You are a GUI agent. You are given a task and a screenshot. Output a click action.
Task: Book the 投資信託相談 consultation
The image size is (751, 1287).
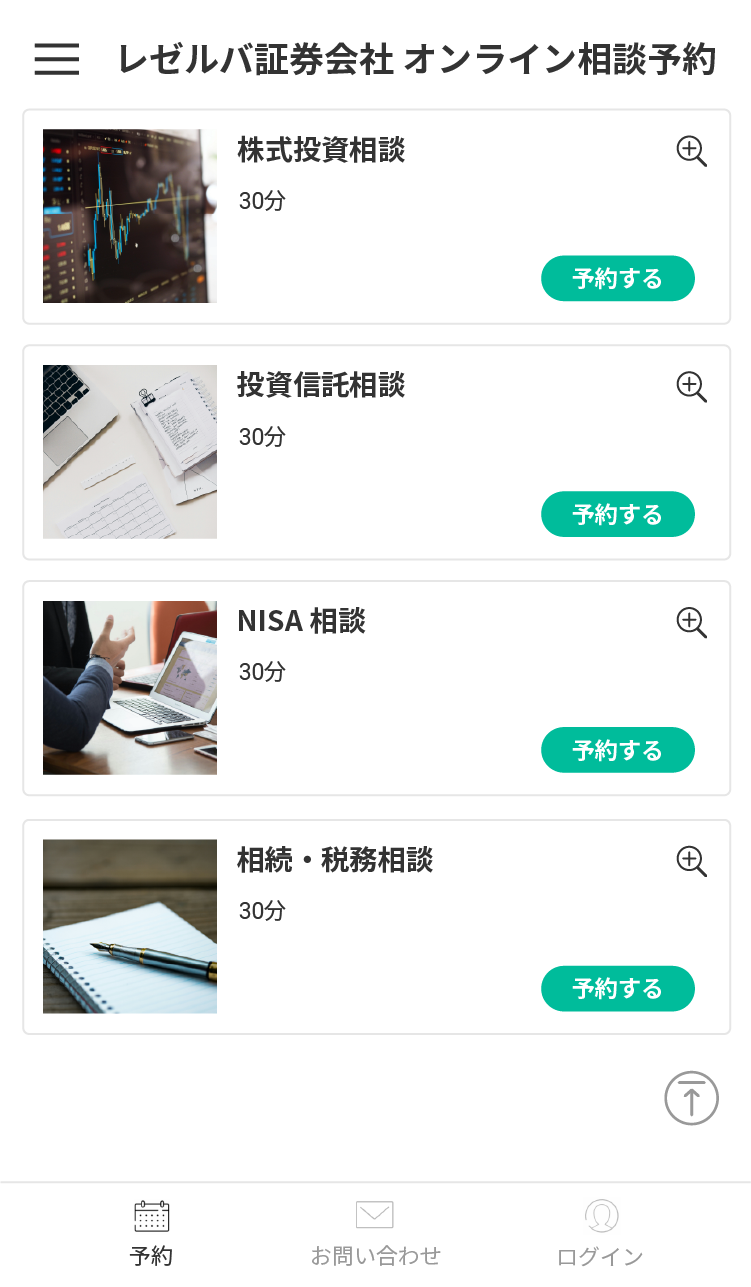618,514
